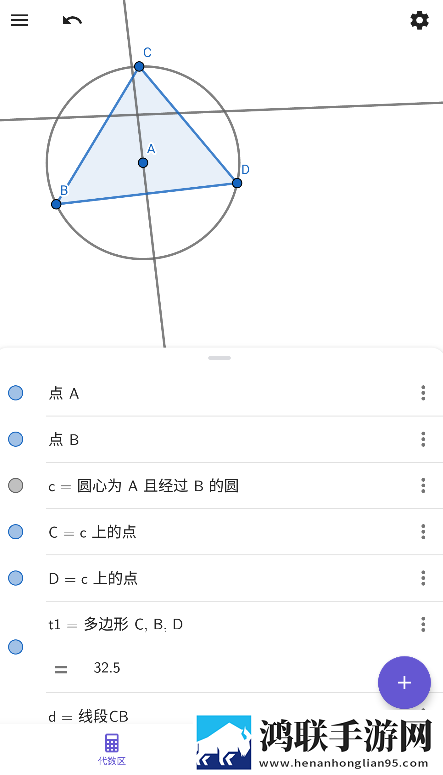Open more options for 点 A
The image size is (443, 775).
click(423, 393)
